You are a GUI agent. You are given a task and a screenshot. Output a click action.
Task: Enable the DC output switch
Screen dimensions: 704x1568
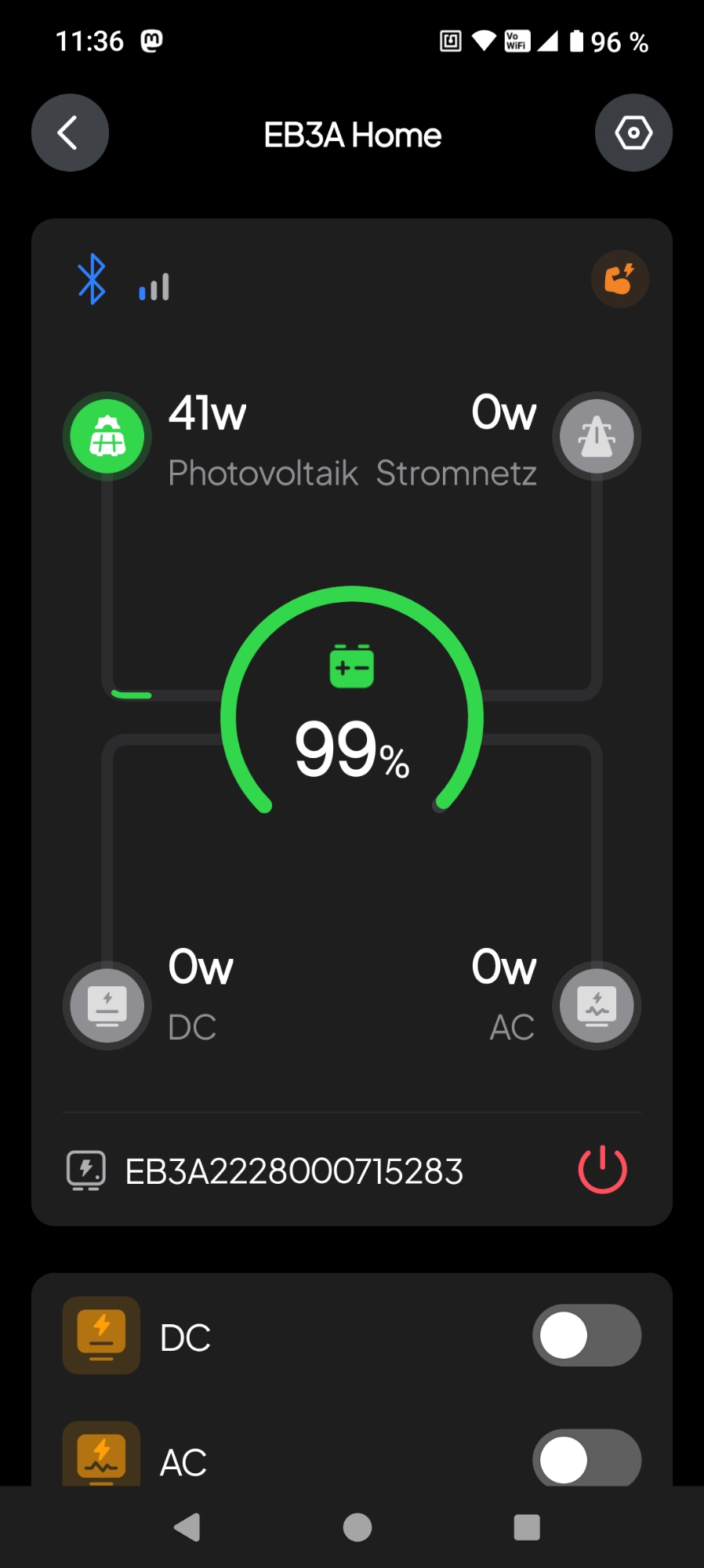point(587,1335)
